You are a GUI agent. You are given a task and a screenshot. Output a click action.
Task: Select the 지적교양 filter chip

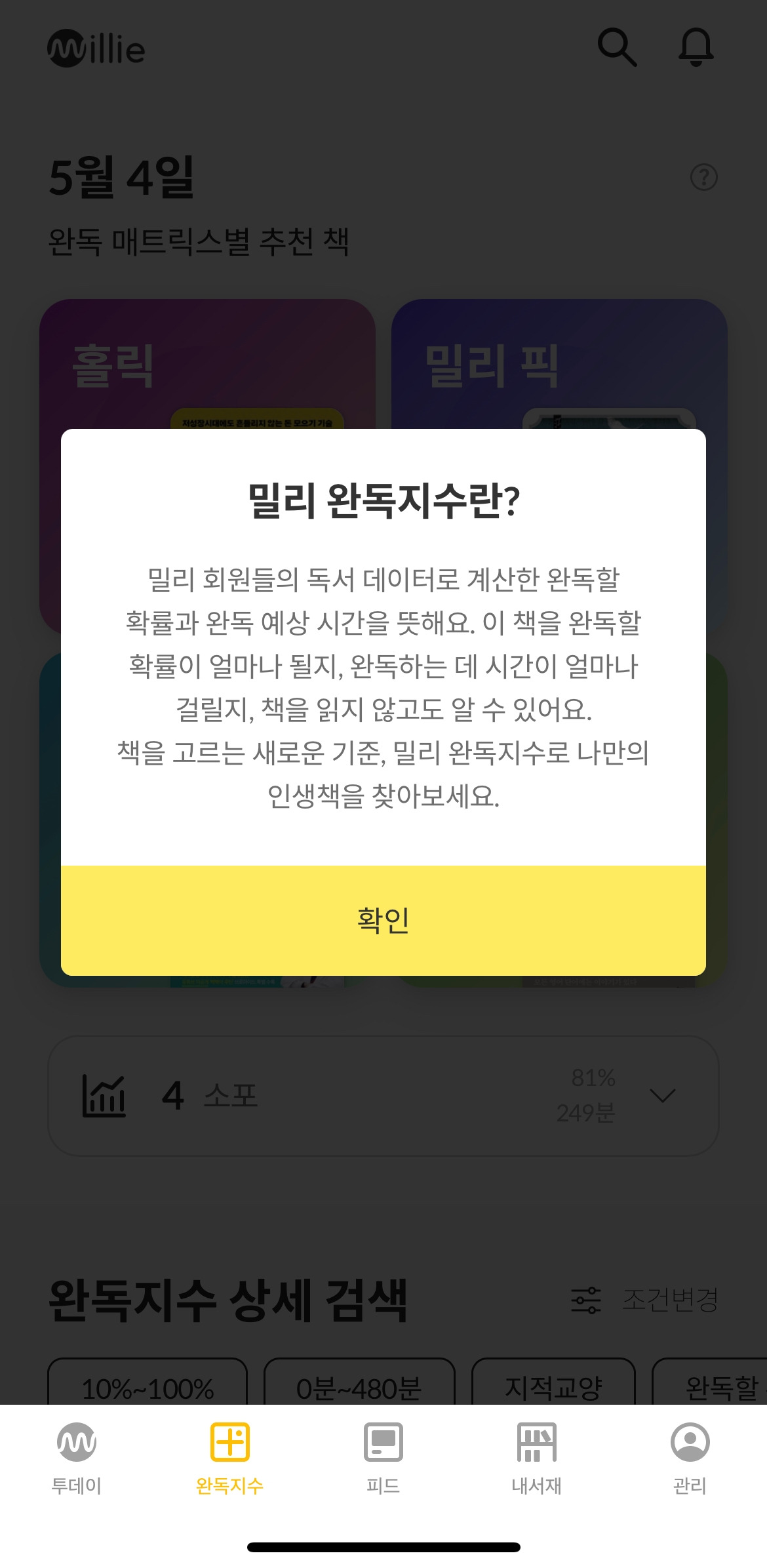pos(555,1388)
